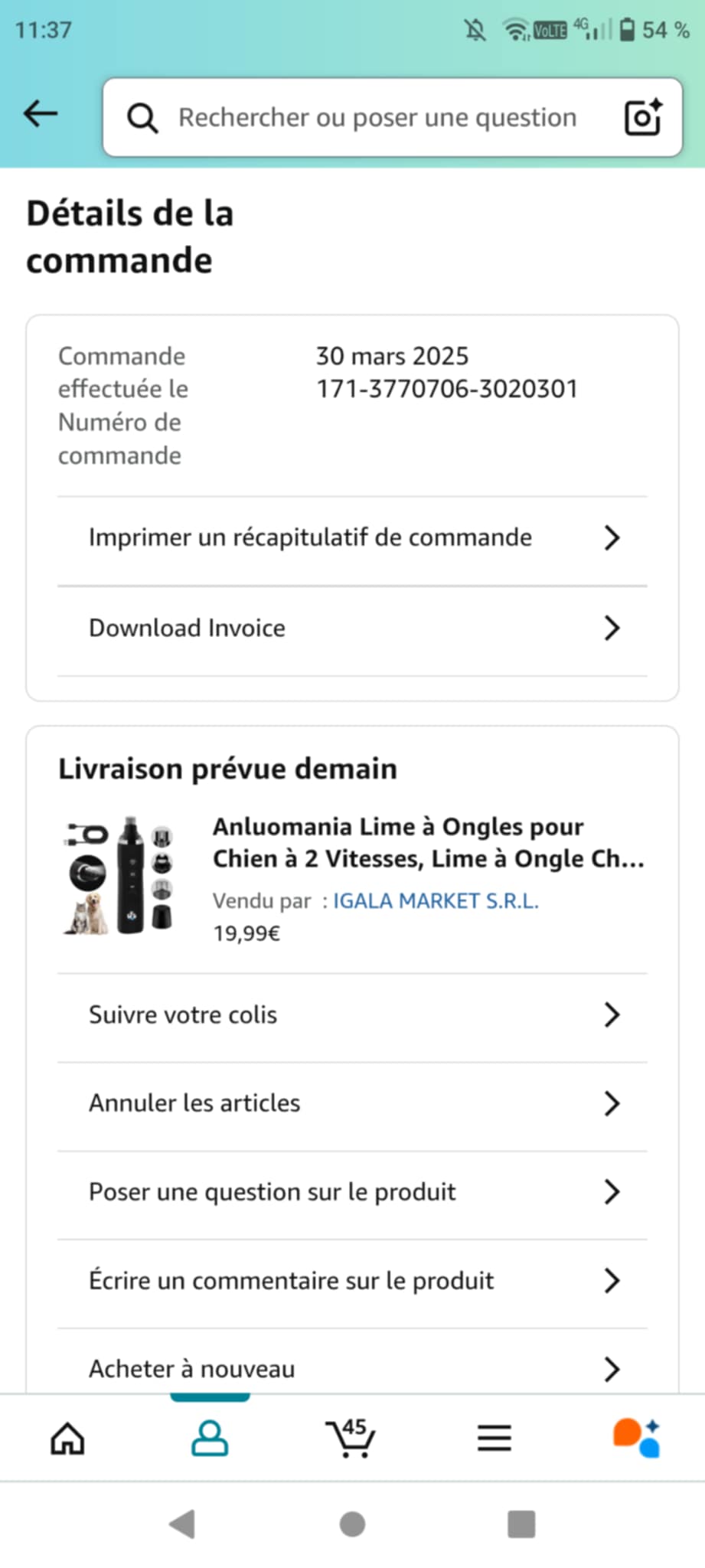Open the cart with 45 items
This screenshot has width=705, height=1568.
(351, 1439)
